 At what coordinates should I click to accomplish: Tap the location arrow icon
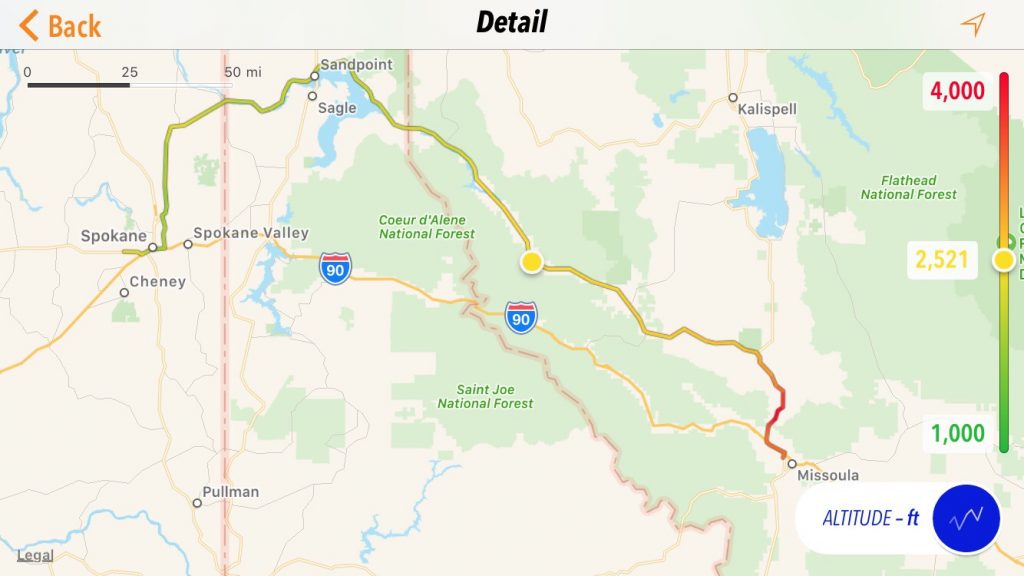tap(972, 25)
